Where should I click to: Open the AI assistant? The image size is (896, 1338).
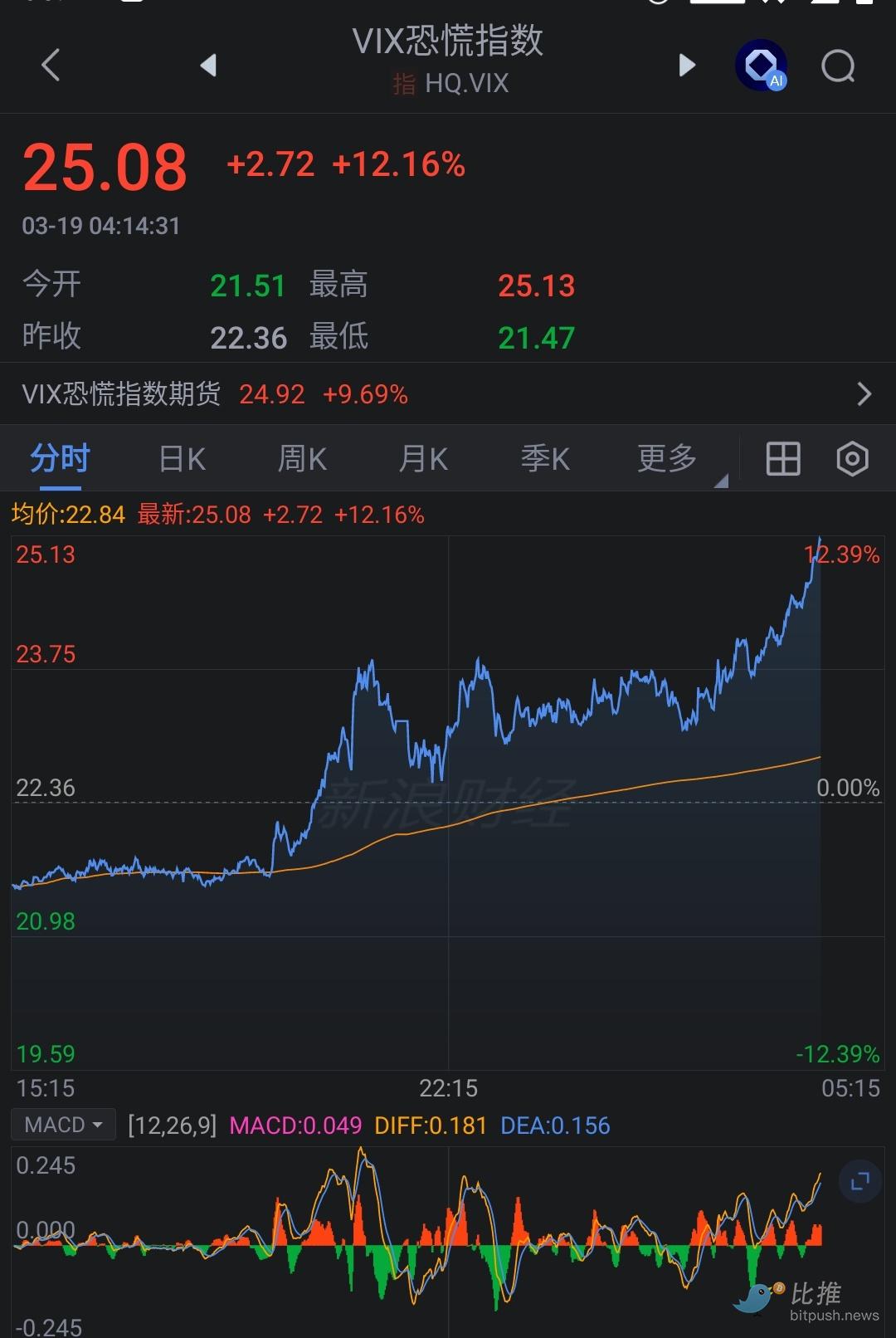[761, 65]
